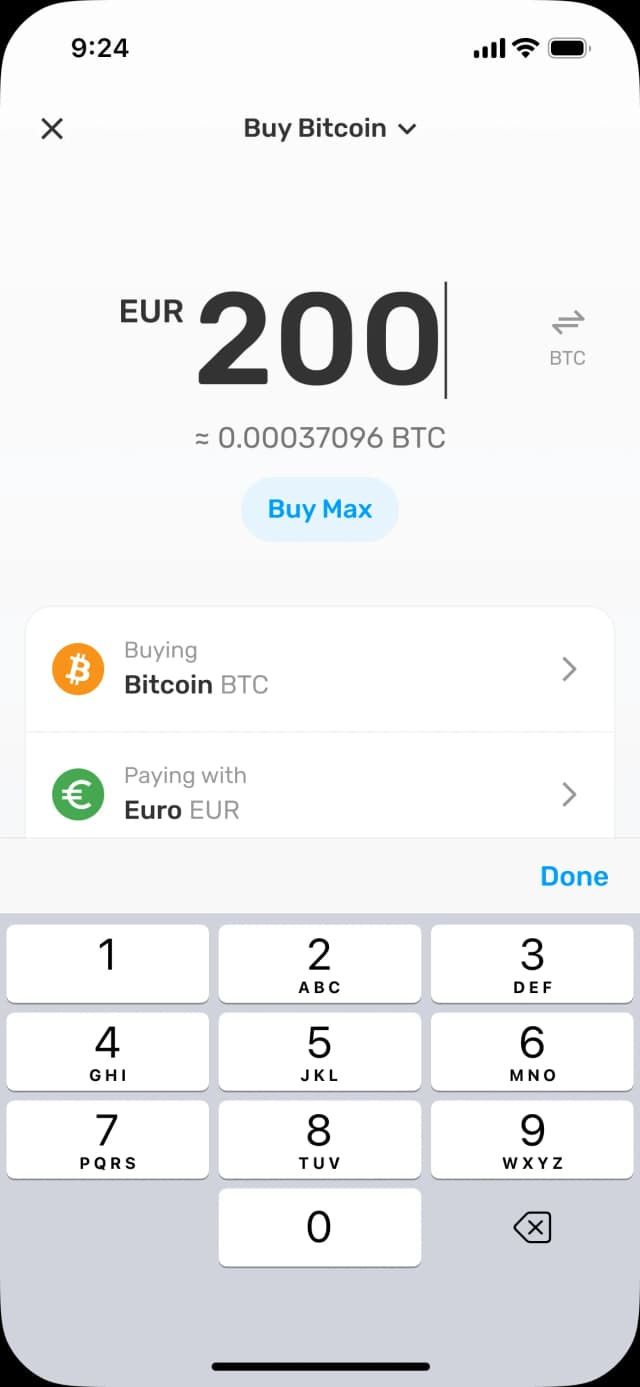Open the Buying Bitcoin BTC row
Screen dimensions: 640x1387
(x=319, y=669)
